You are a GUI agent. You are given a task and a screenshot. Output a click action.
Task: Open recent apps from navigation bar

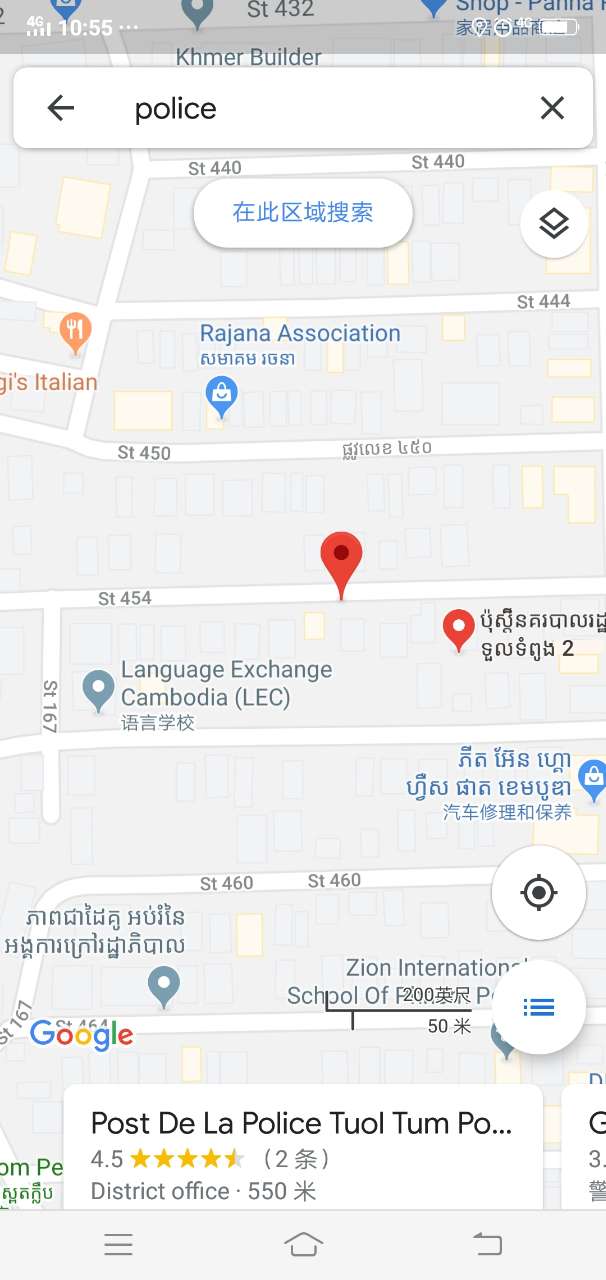pos(118,1244)
